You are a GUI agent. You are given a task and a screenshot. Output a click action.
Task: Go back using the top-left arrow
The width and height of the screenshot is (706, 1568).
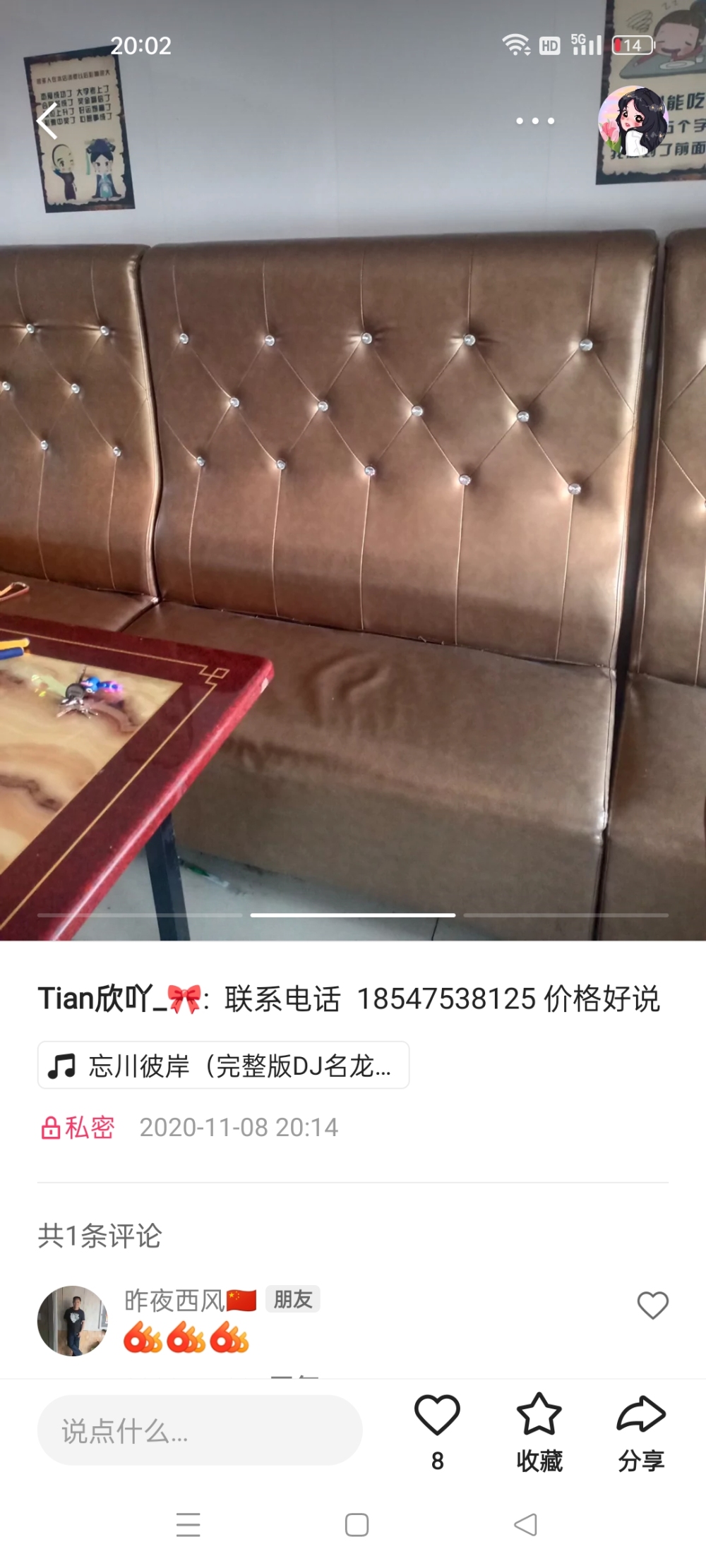[x=47, y=121]
